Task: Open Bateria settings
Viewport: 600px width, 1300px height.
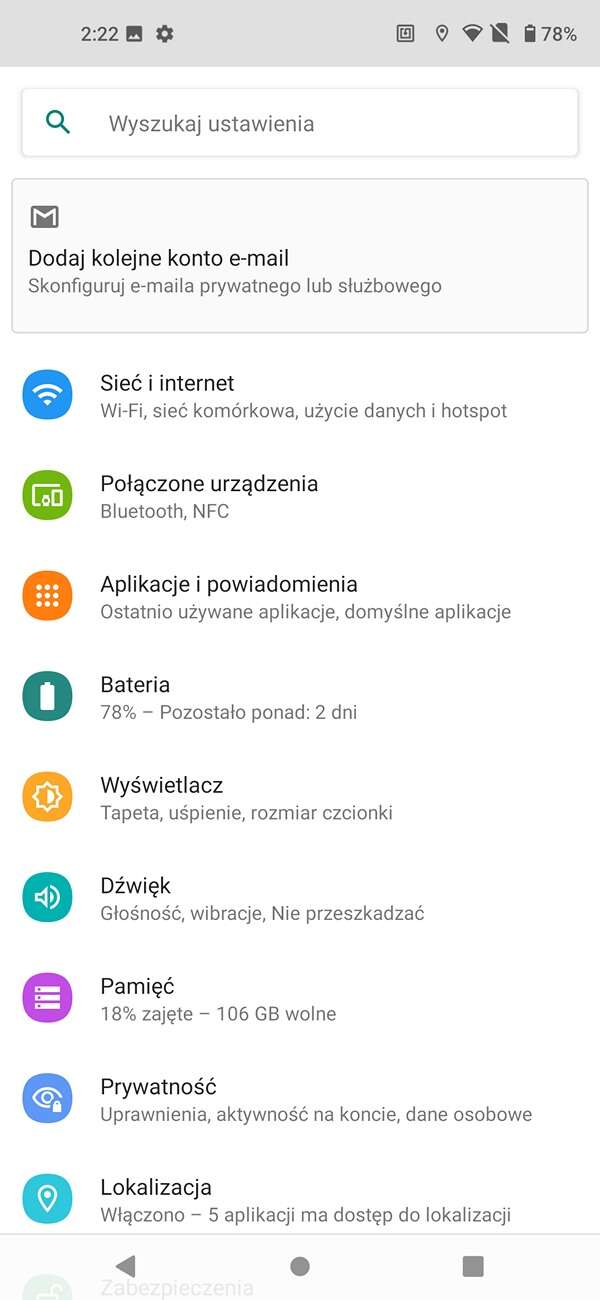Action: [x=300, y=697]
